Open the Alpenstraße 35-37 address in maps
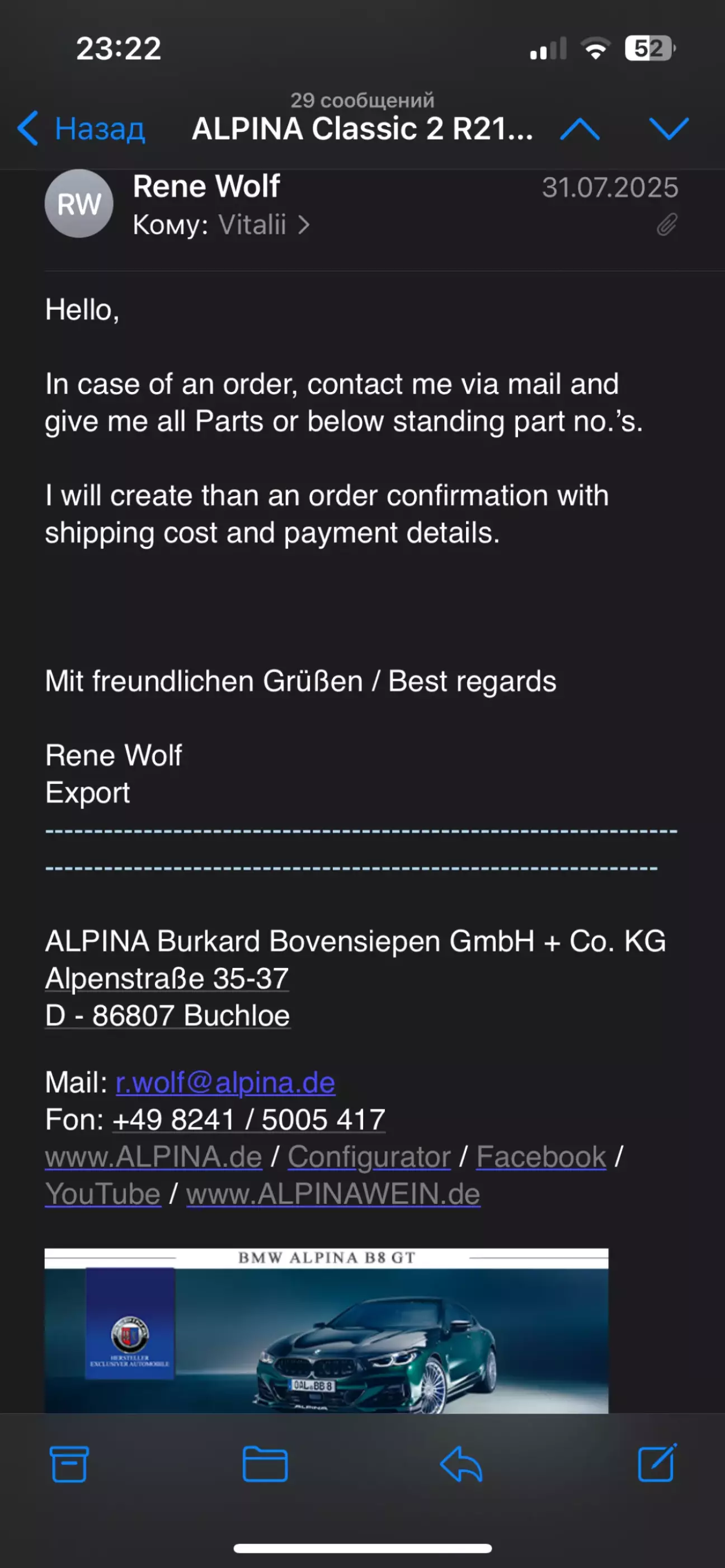 point(167,979)
